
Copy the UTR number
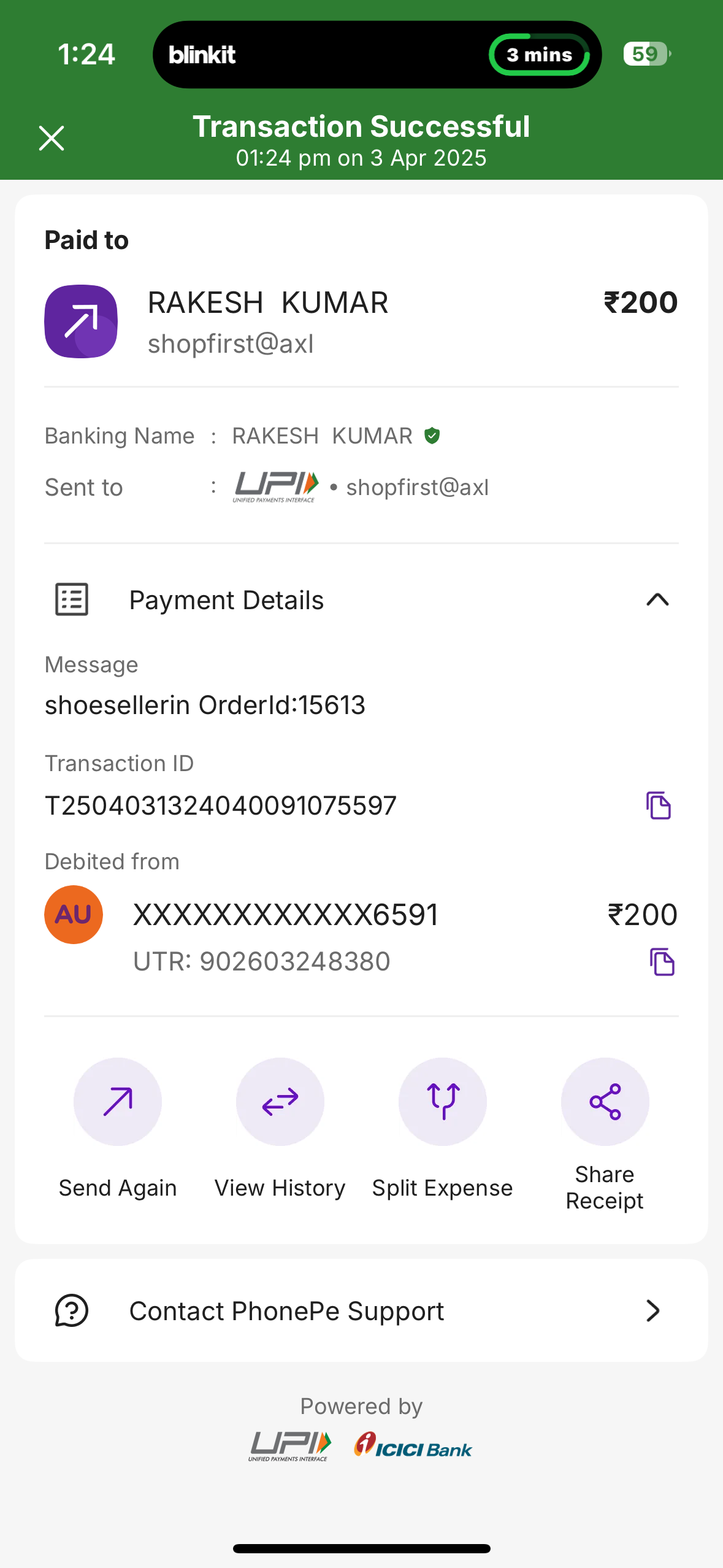click(662, 962)
